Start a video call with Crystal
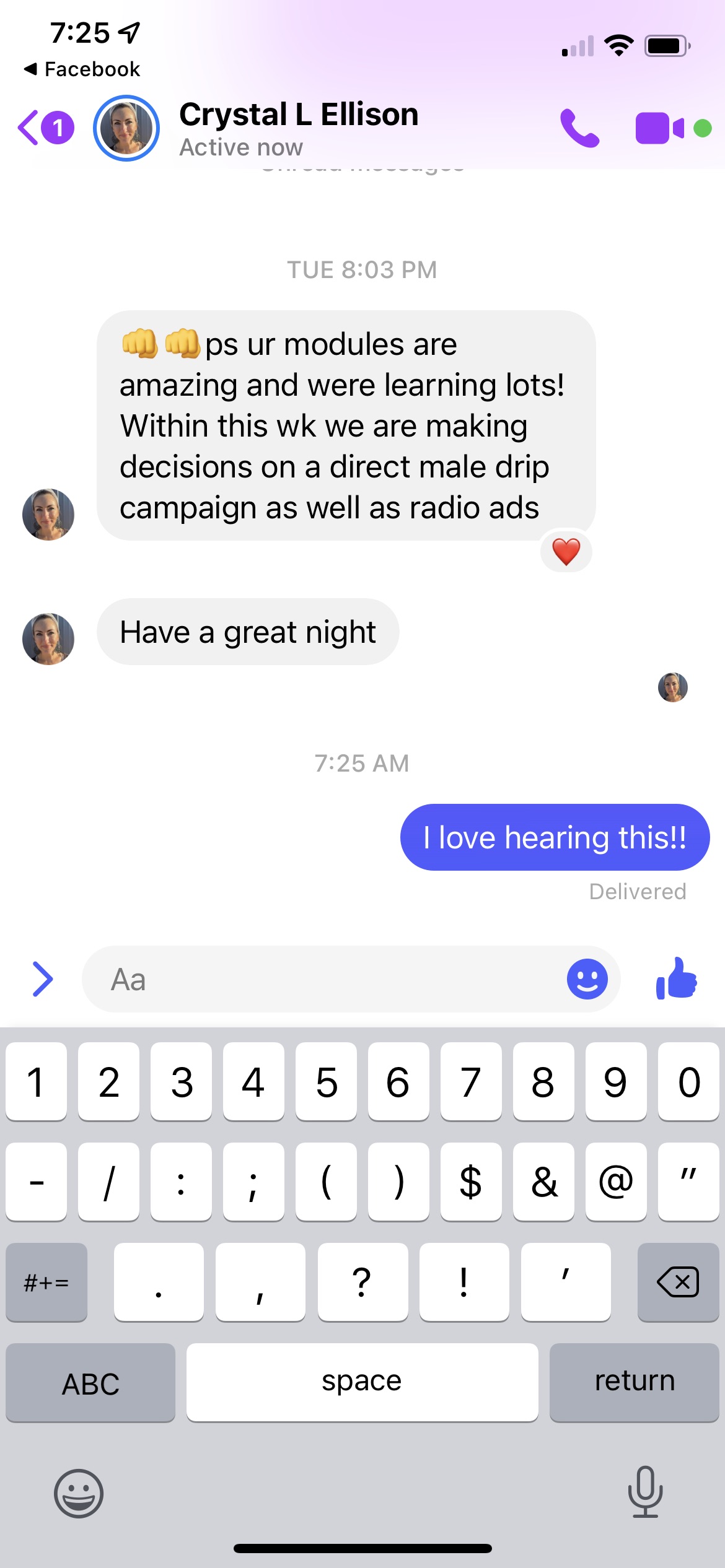Image resolution: width=725 pixels, height=1568 pixels. pyautogui.click(x=659, y=128)
